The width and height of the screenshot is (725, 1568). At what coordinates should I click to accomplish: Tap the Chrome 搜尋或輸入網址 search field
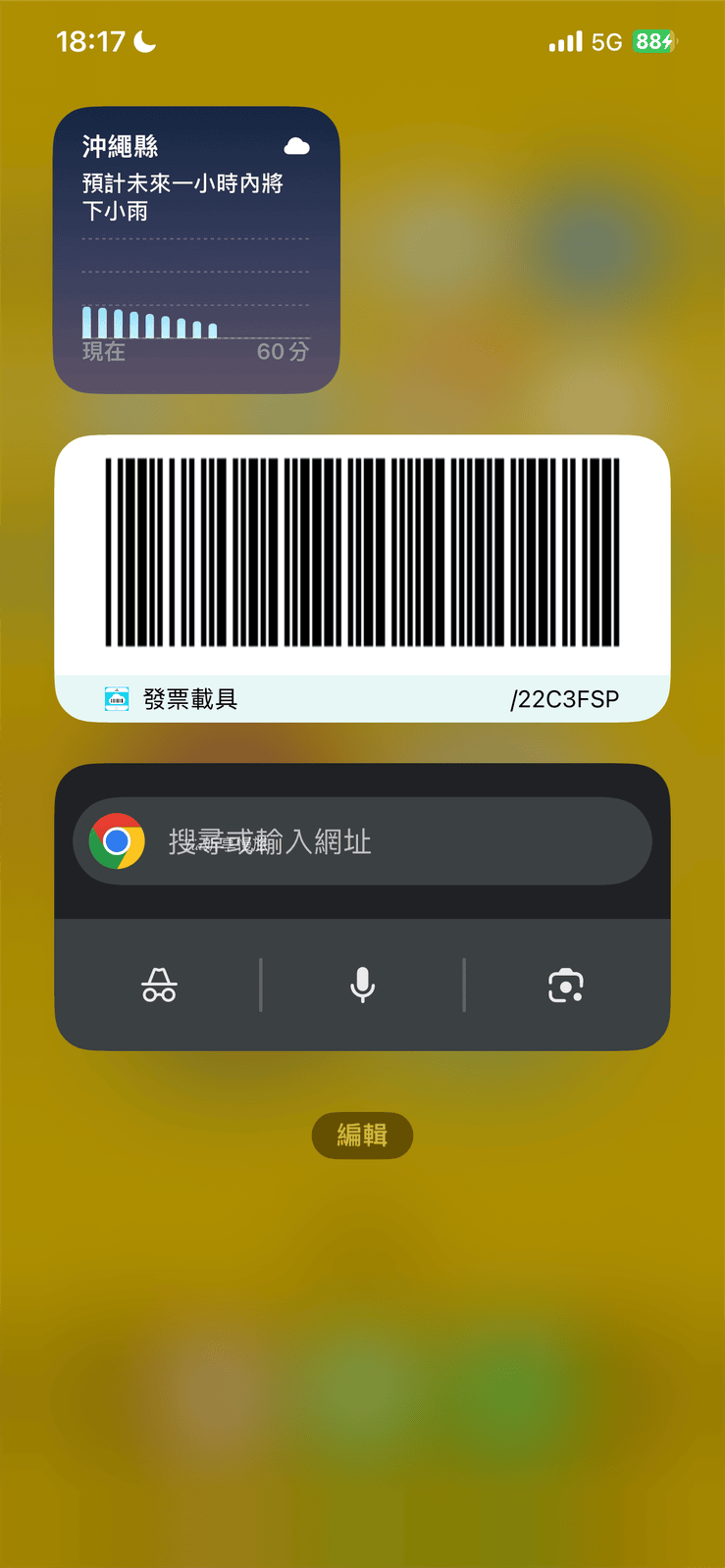(362, 841)
